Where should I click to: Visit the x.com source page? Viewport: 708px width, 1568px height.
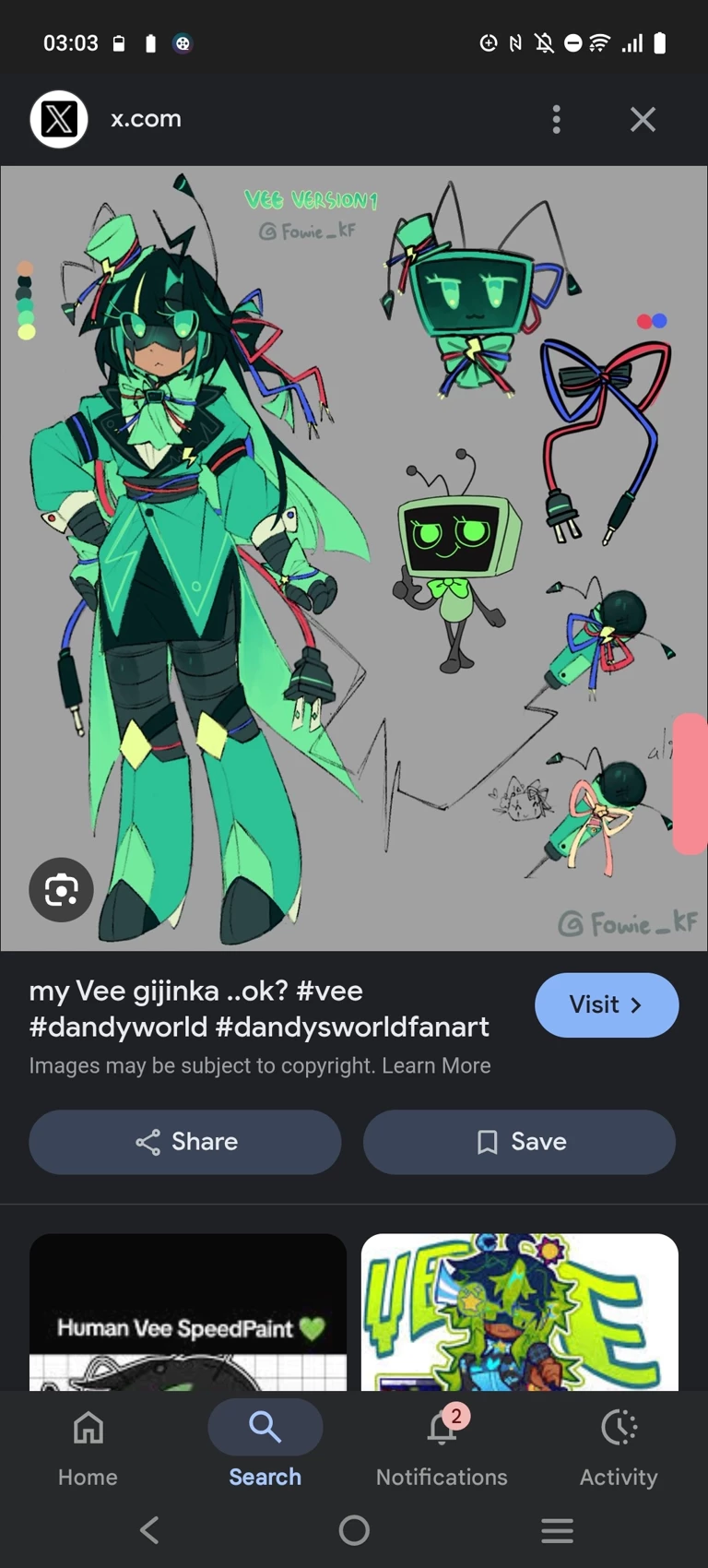[x=606, y=1004]
